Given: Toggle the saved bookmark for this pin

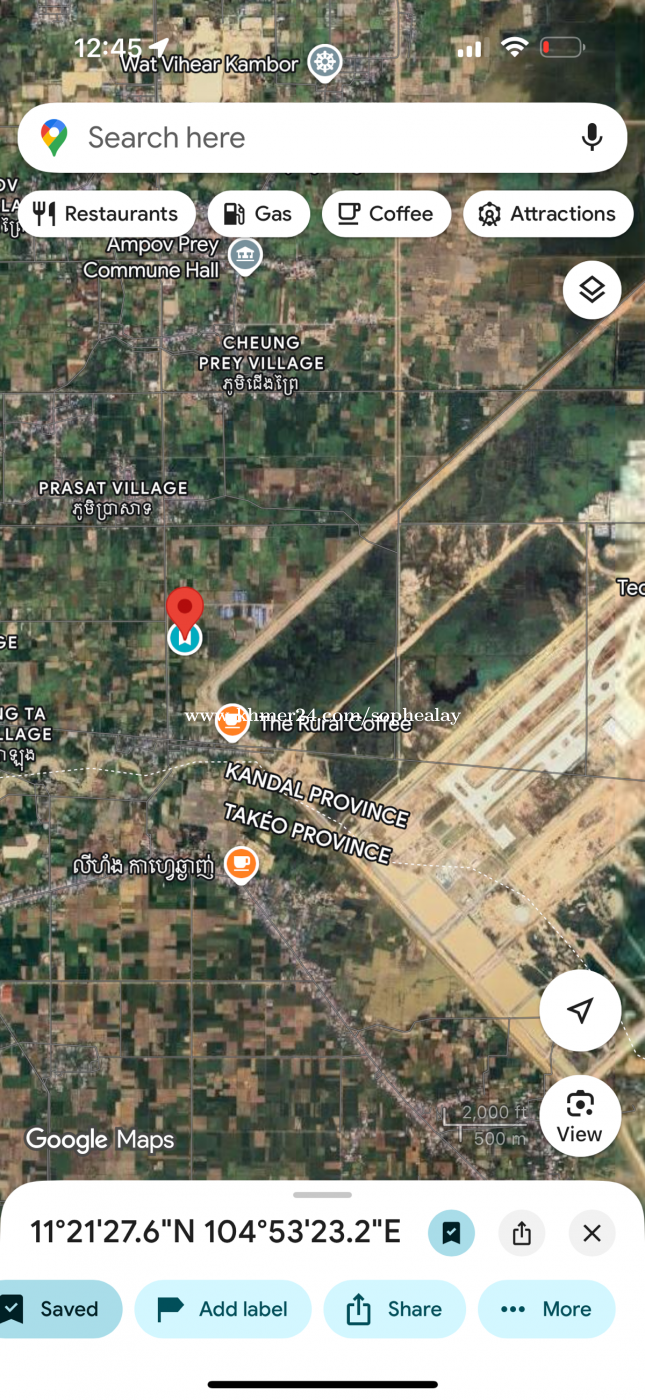Looking at the screenshot, I should pos(452,1233).
